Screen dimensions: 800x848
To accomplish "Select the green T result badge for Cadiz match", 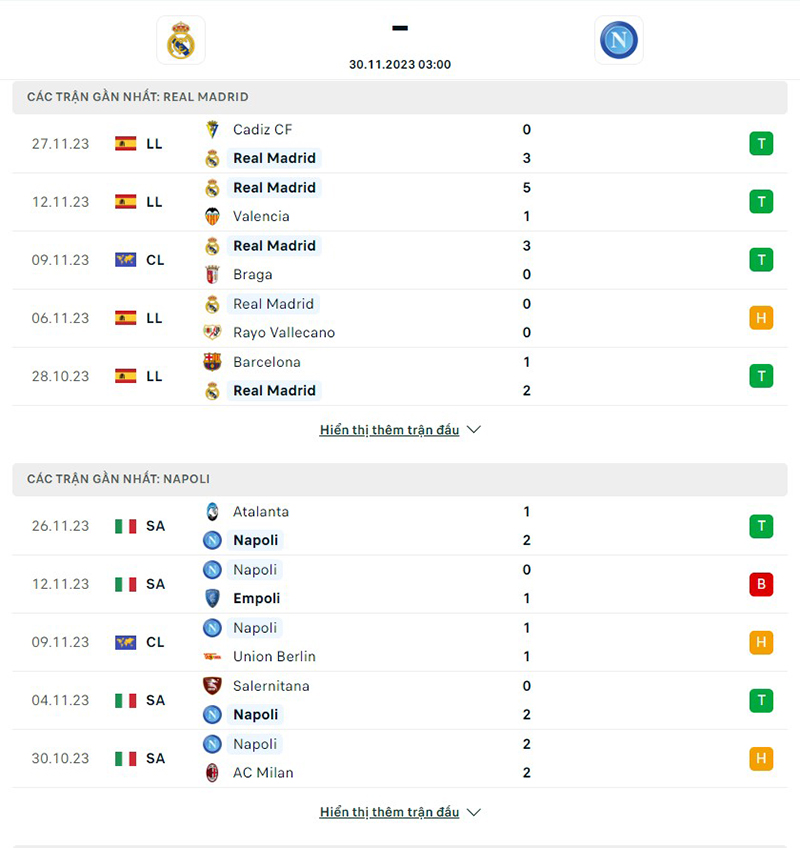I will pyautogui.click(x=761, y=143).
